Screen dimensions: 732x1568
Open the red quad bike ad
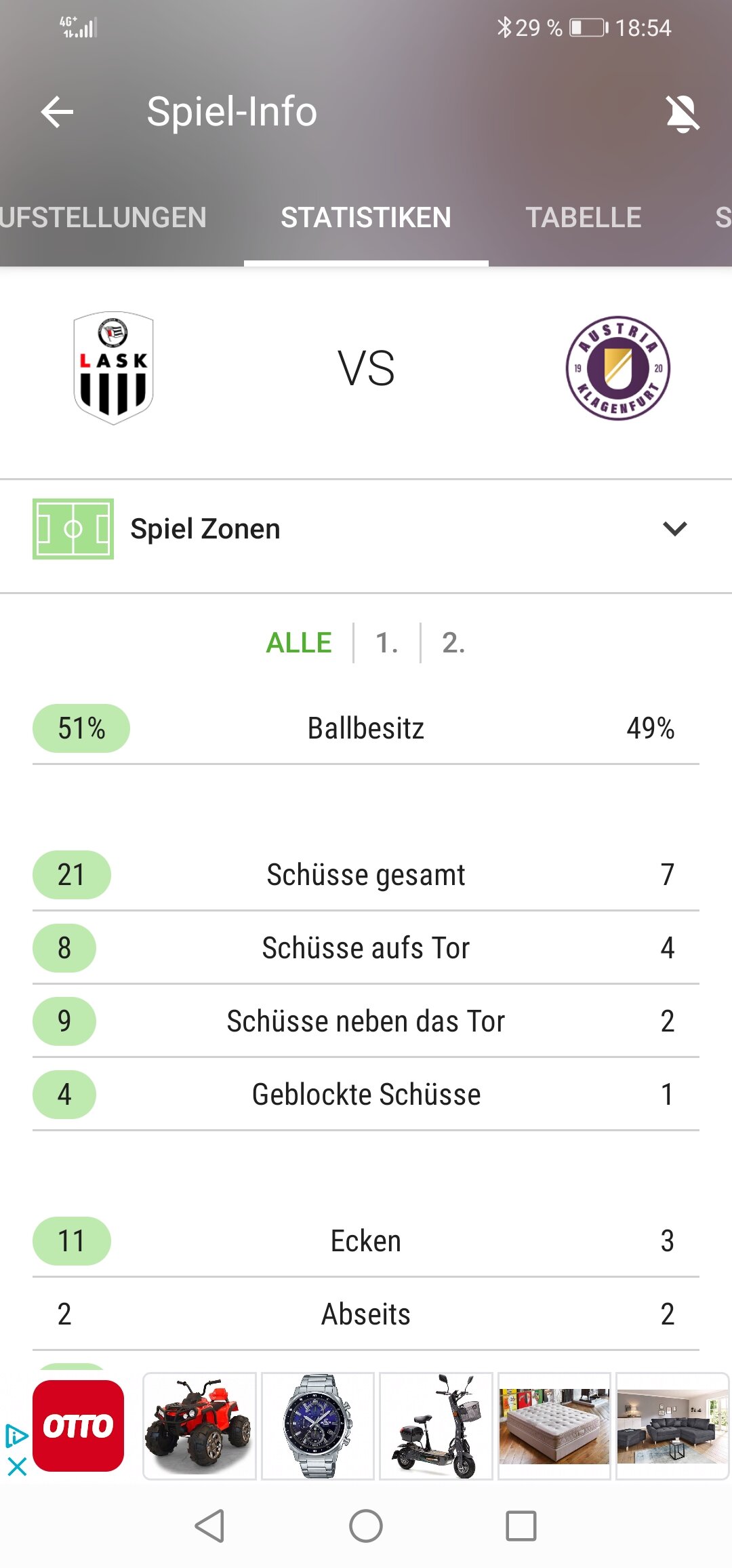tap(199, 1426)
